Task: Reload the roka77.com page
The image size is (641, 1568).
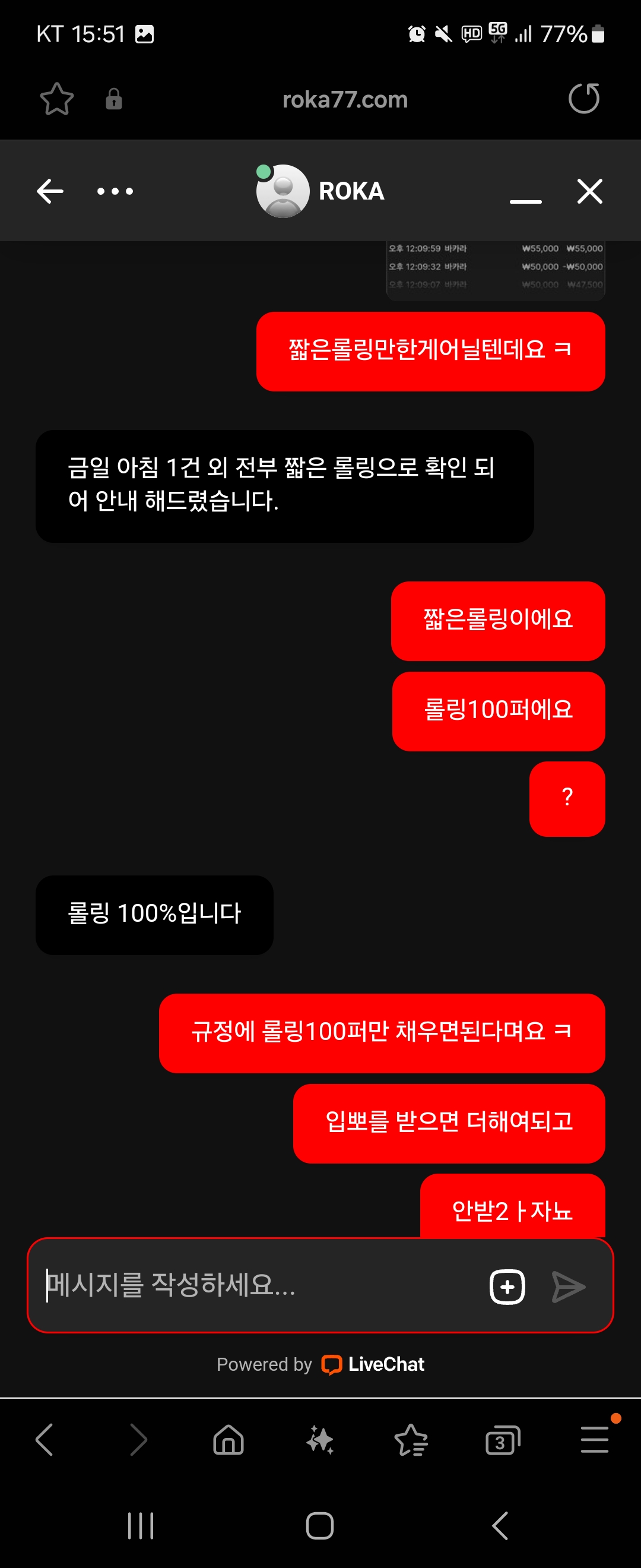Action: coord(584,99)
